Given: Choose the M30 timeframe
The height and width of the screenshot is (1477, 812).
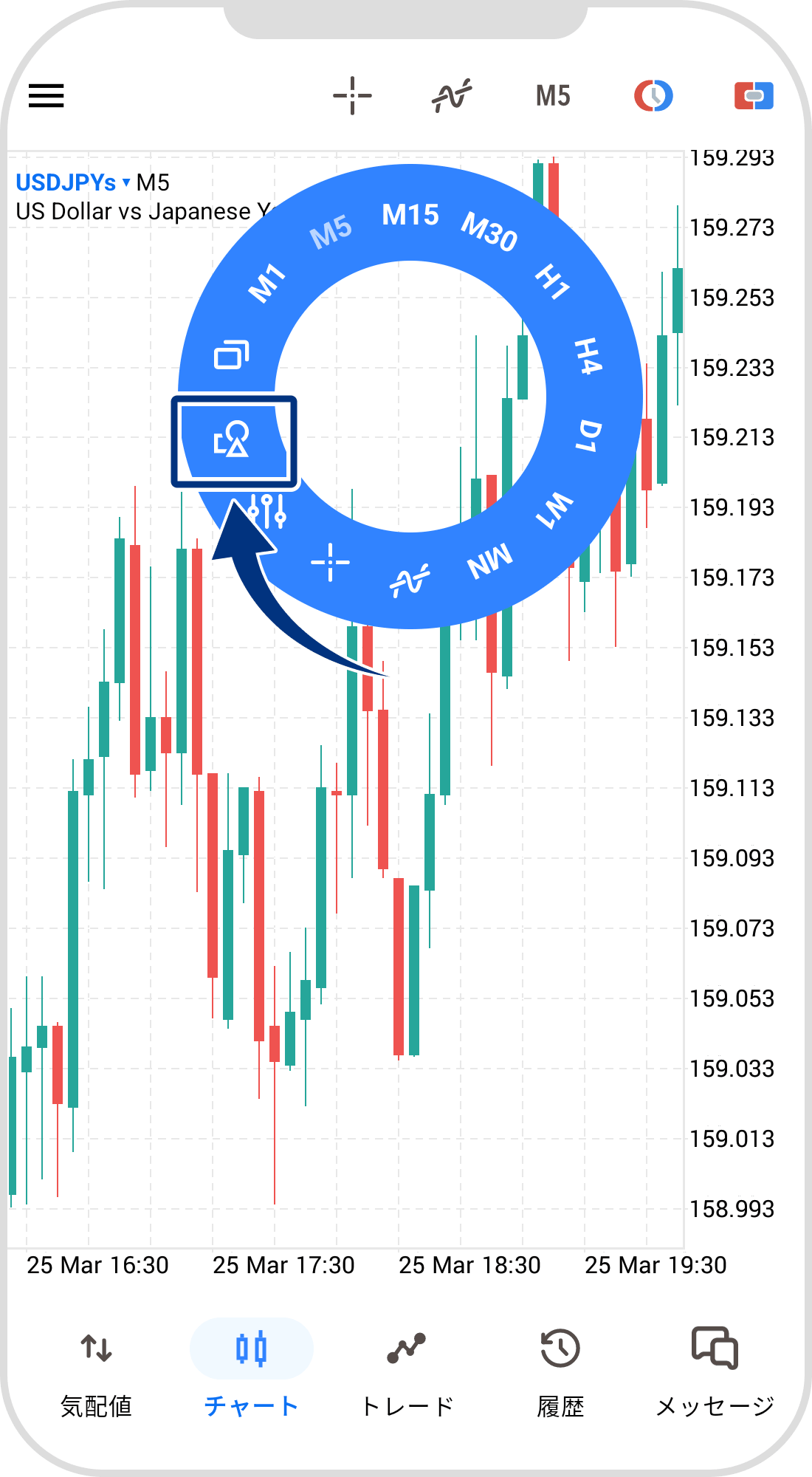Looking at the screenshot, I should (x=489, y=231).
